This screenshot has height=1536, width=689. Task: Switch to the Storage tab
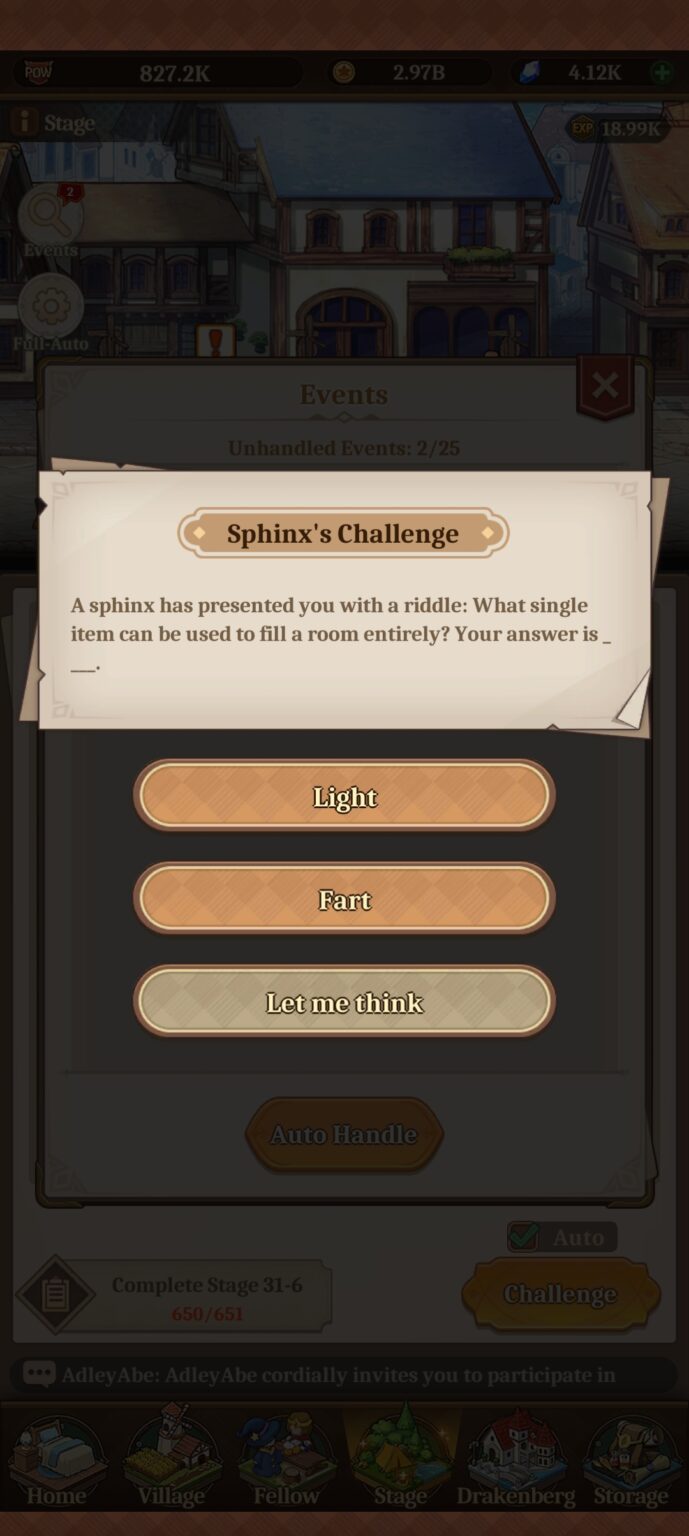point(630,1461)
